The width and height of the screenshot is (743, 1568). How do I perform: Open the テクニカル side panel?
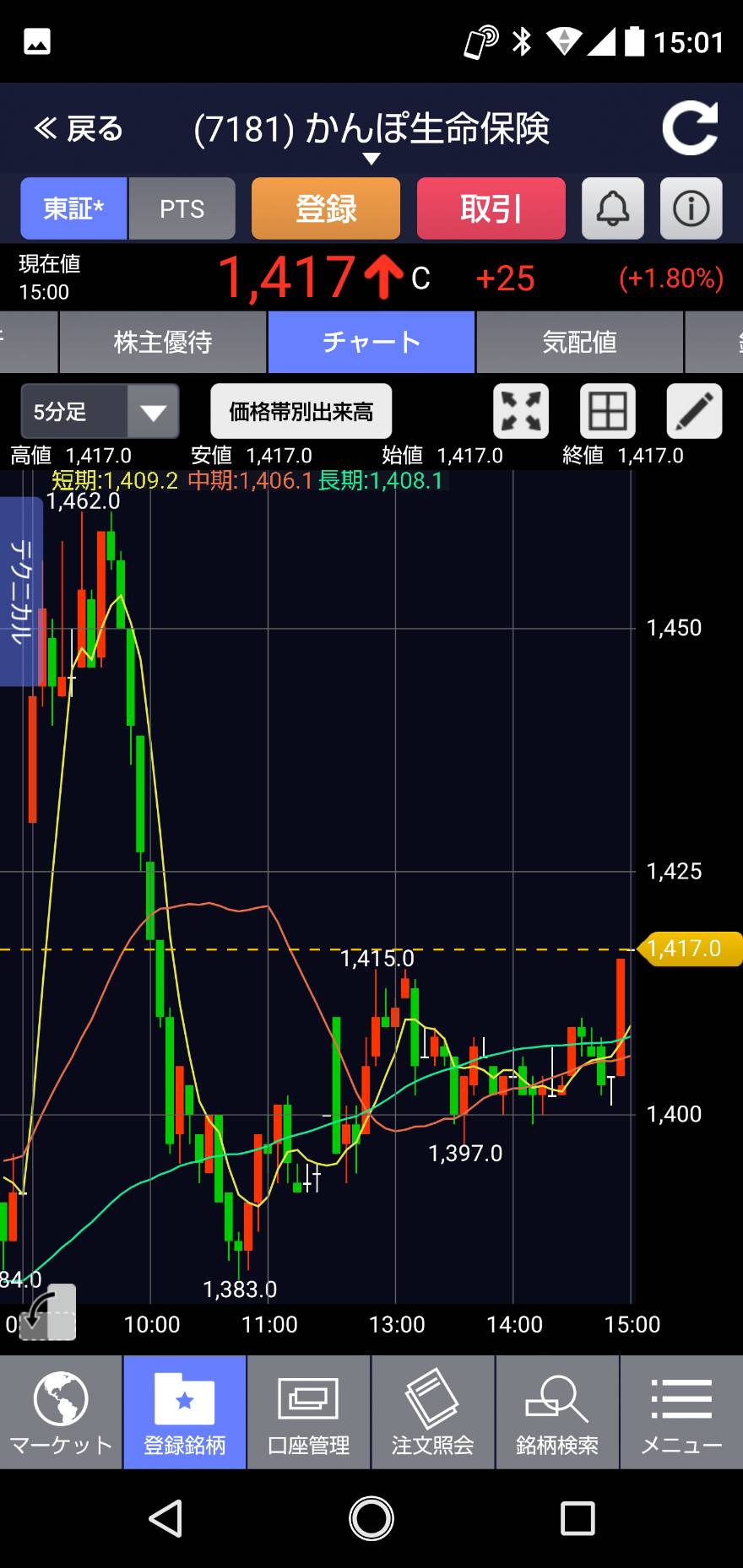point(20,592)
